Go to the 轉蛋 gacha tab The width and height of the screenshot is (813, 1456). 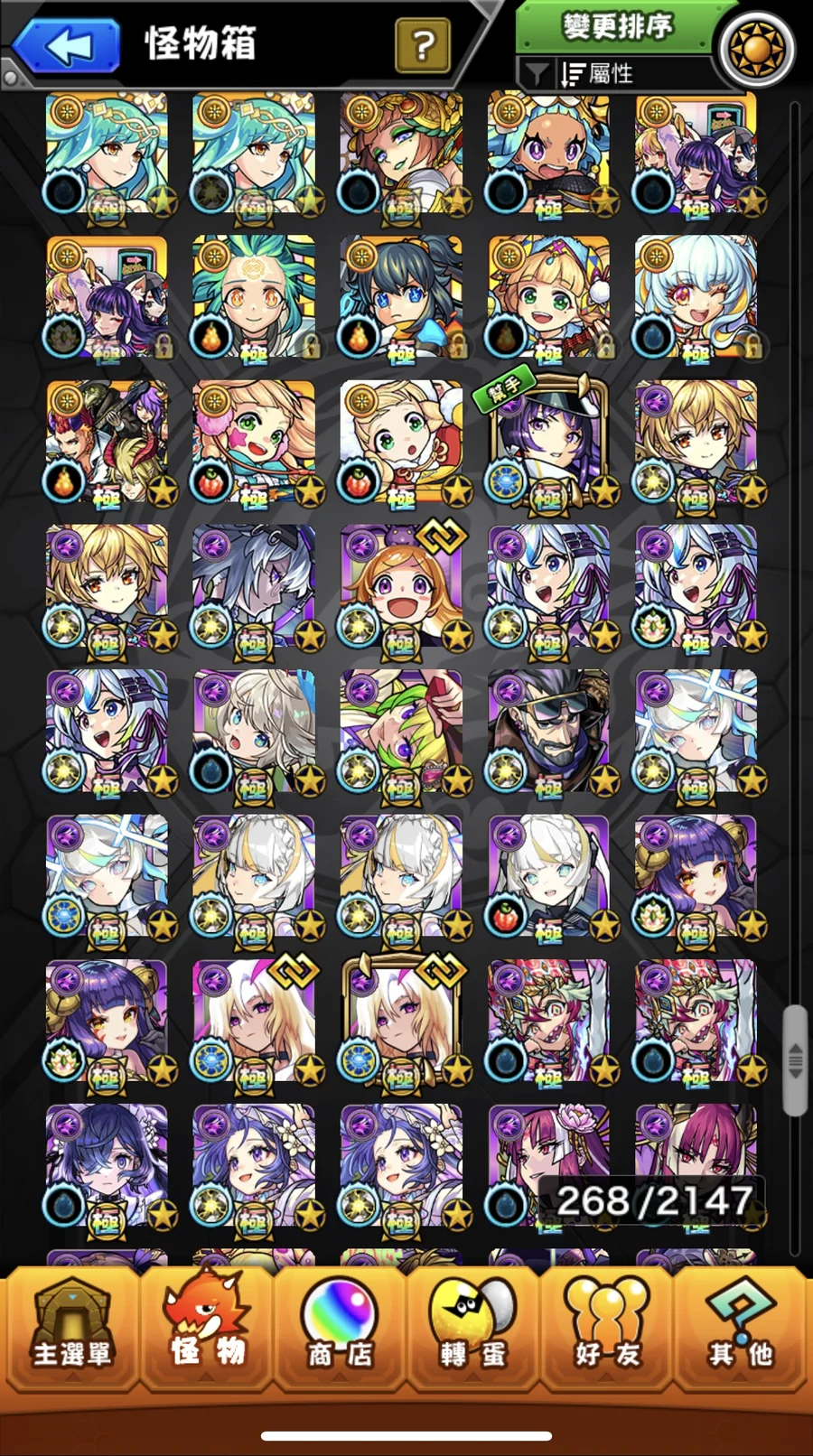point(472,1327)
